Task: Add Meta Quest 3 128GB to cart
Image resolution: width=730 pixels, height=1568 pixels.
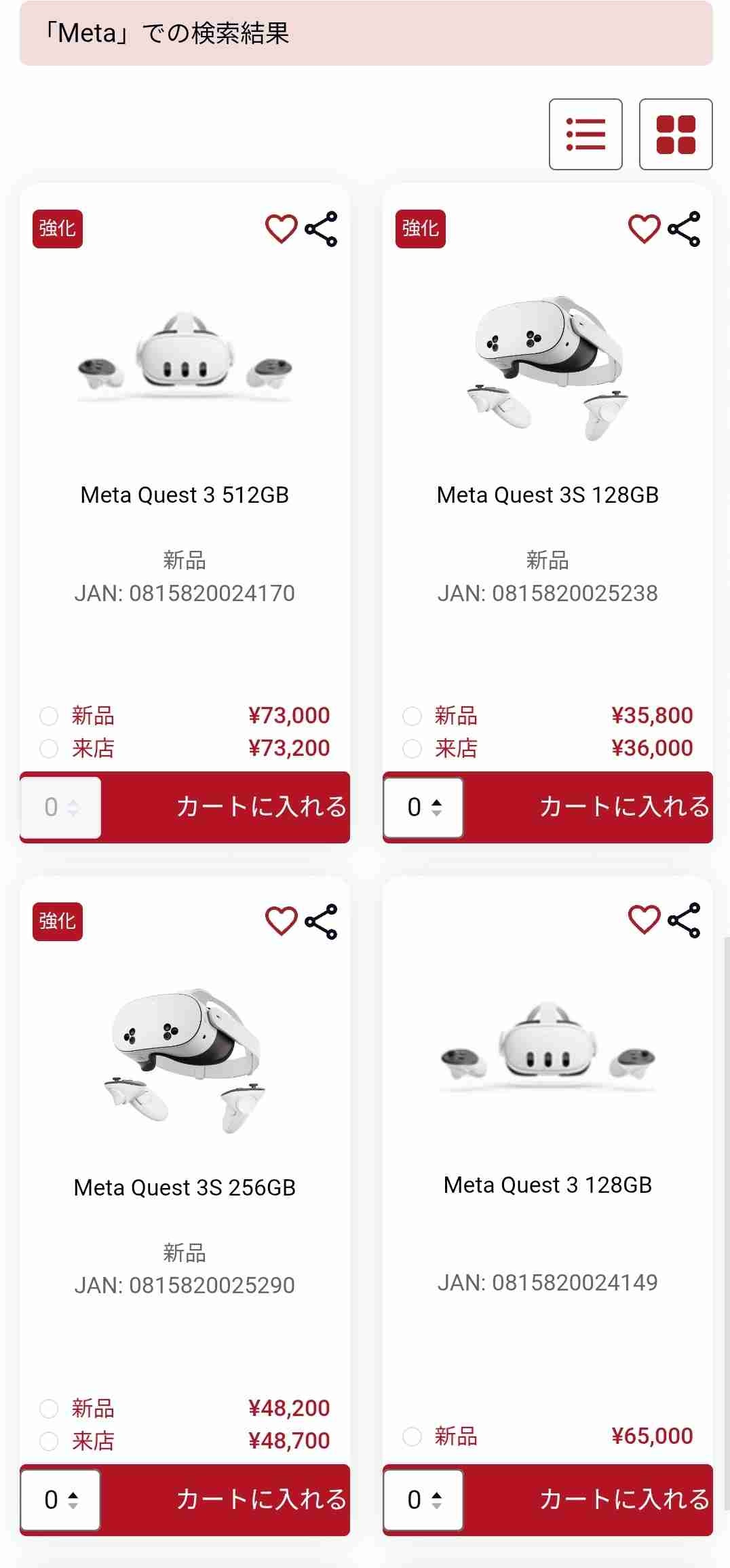Action: click(624, 1499)
